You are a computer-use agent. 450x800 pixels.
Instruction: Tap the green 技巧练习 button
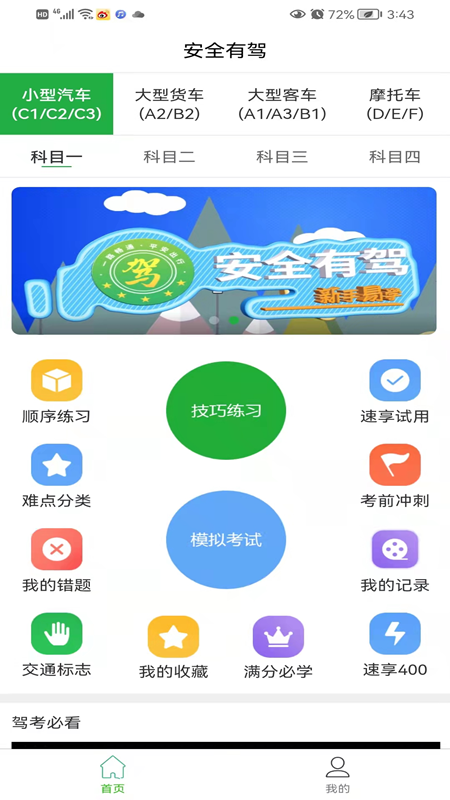point(226,411)
